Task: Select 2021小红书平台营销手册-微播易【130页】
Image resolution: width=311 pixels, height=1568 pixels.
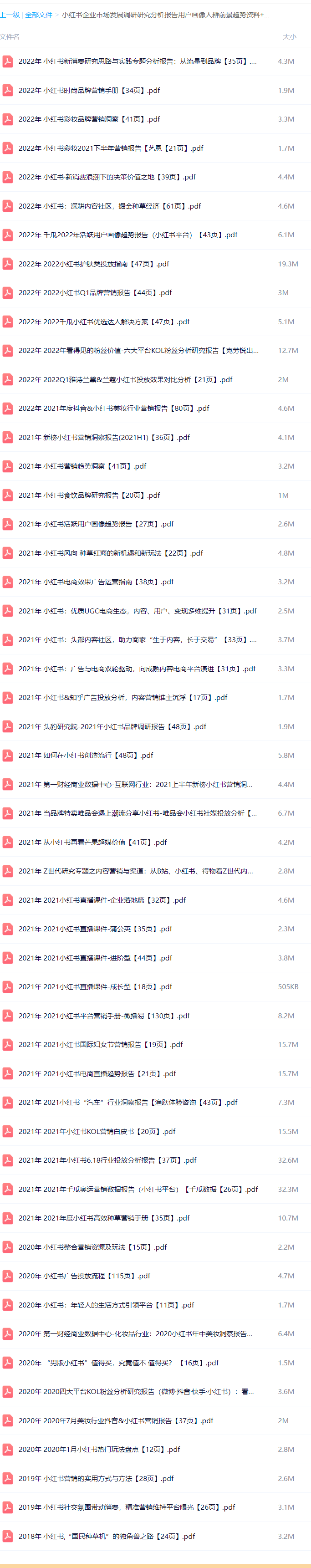Action: (104, 1016)
